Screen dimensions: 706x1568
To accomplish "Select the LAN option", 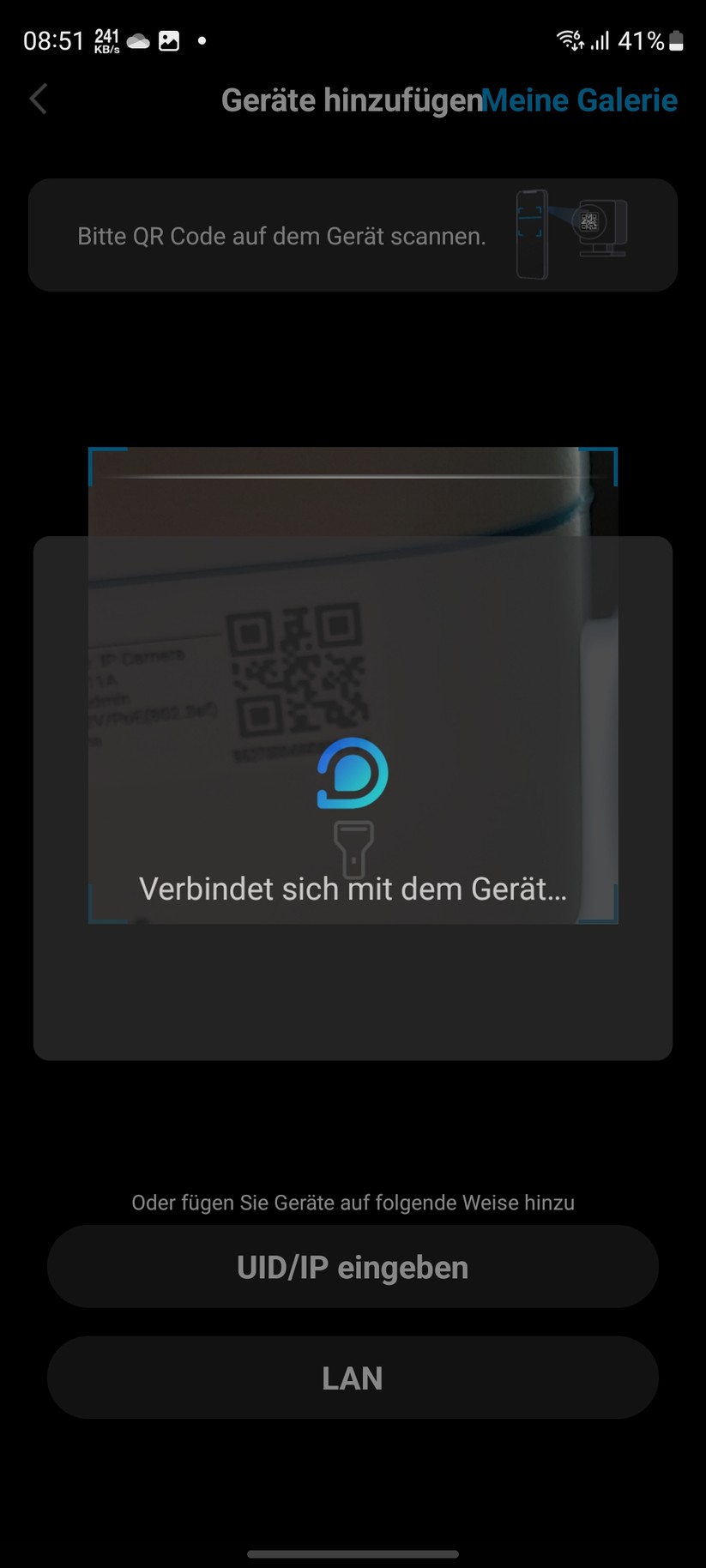I will tap(353, 1378).
